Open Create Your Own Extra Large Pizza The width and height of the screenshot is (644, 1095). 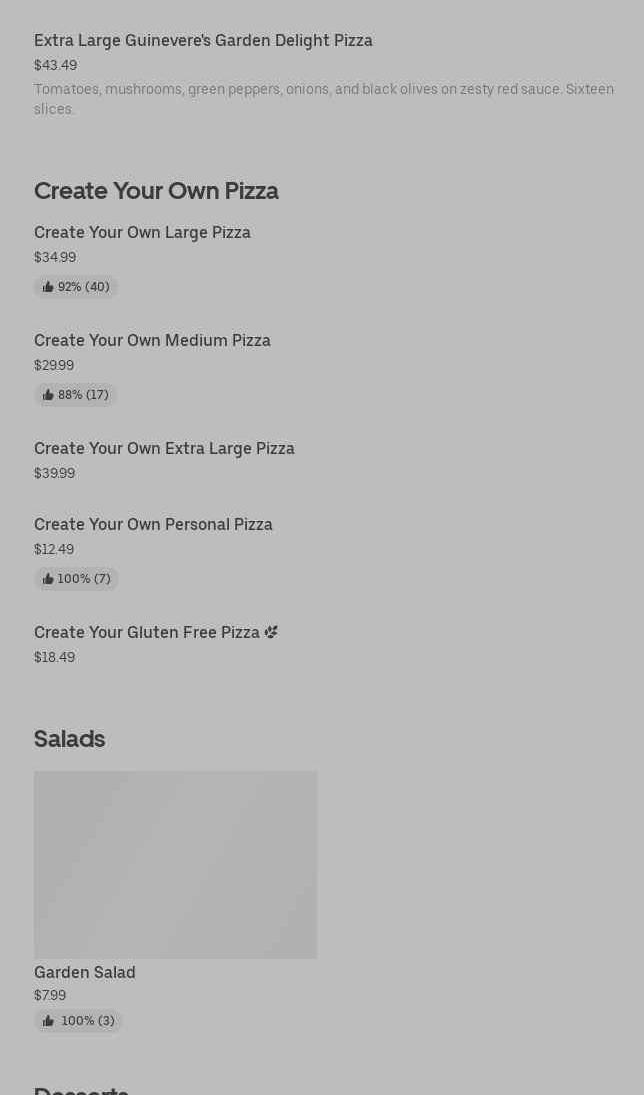[x=164, y=449]
